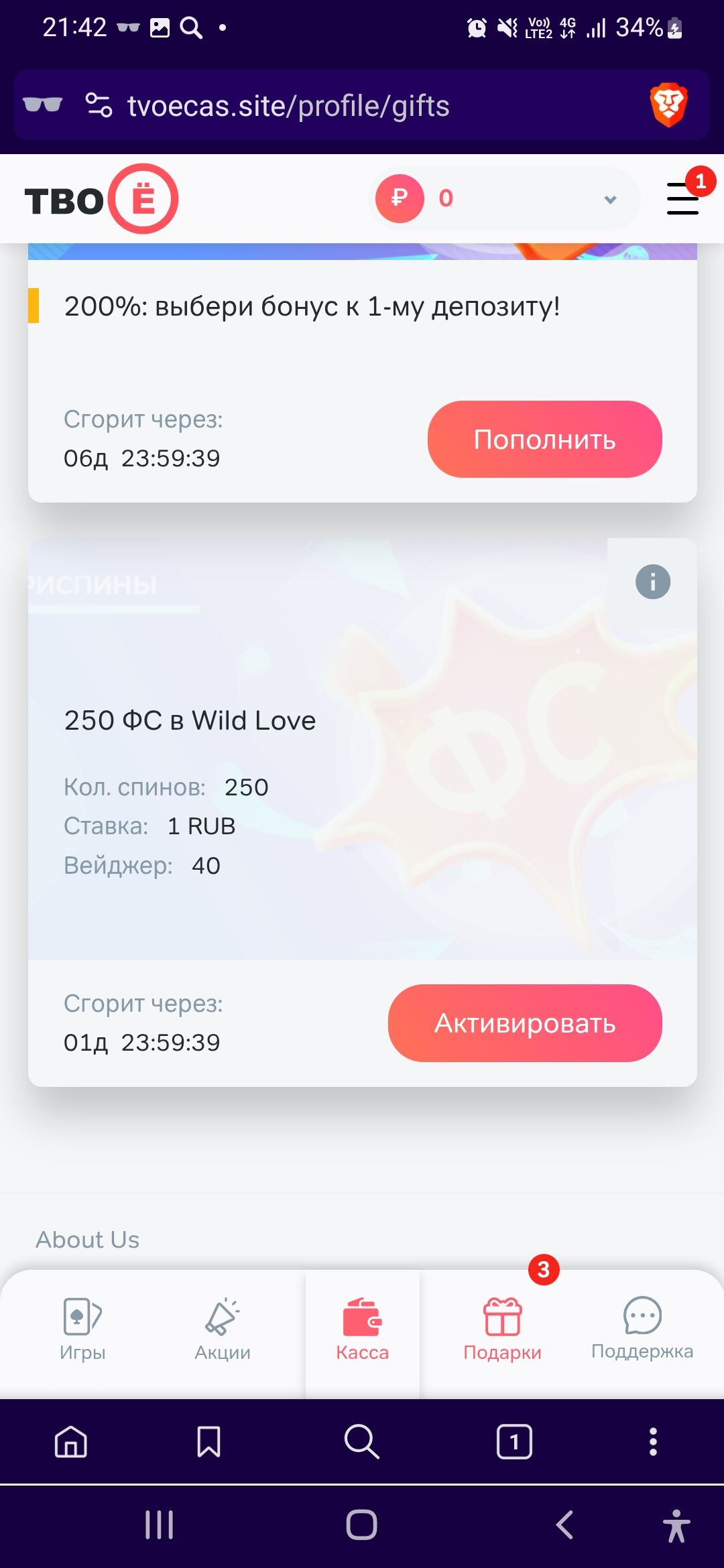Tap the Пополнить deposit button
Screen dimensions: 724x1568
[544, 440]
